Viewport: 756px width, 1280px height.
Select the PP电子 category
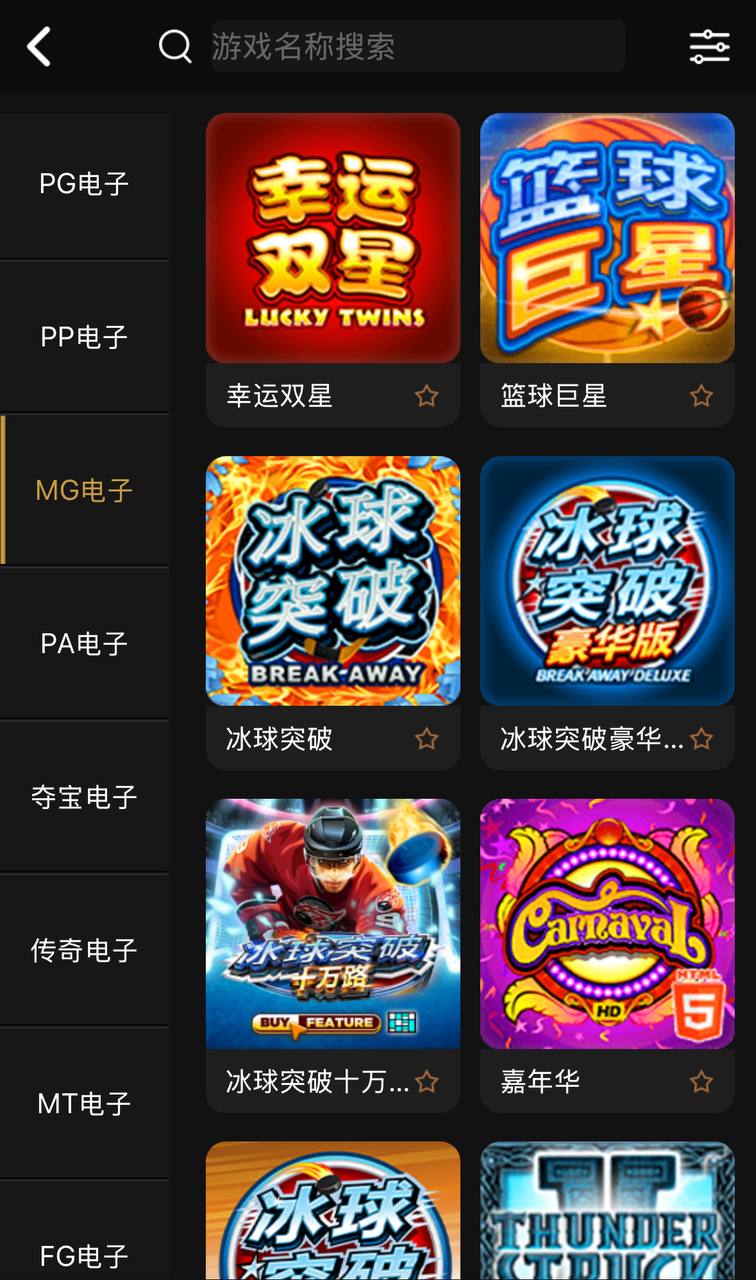tap(84, 337)
